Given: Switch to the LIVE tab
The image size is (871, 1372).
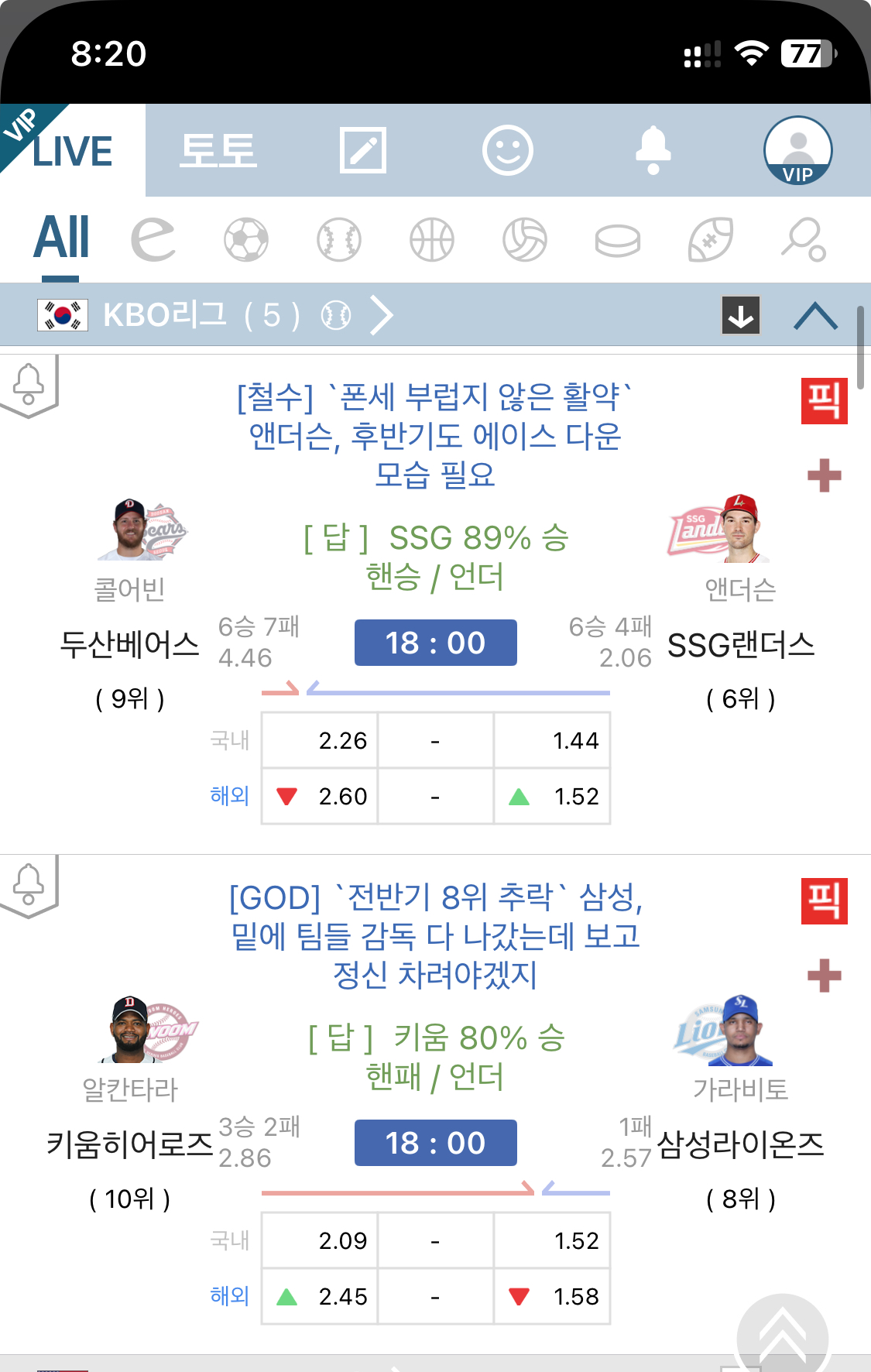Looking at the screenshot, I should pos(72,150).
